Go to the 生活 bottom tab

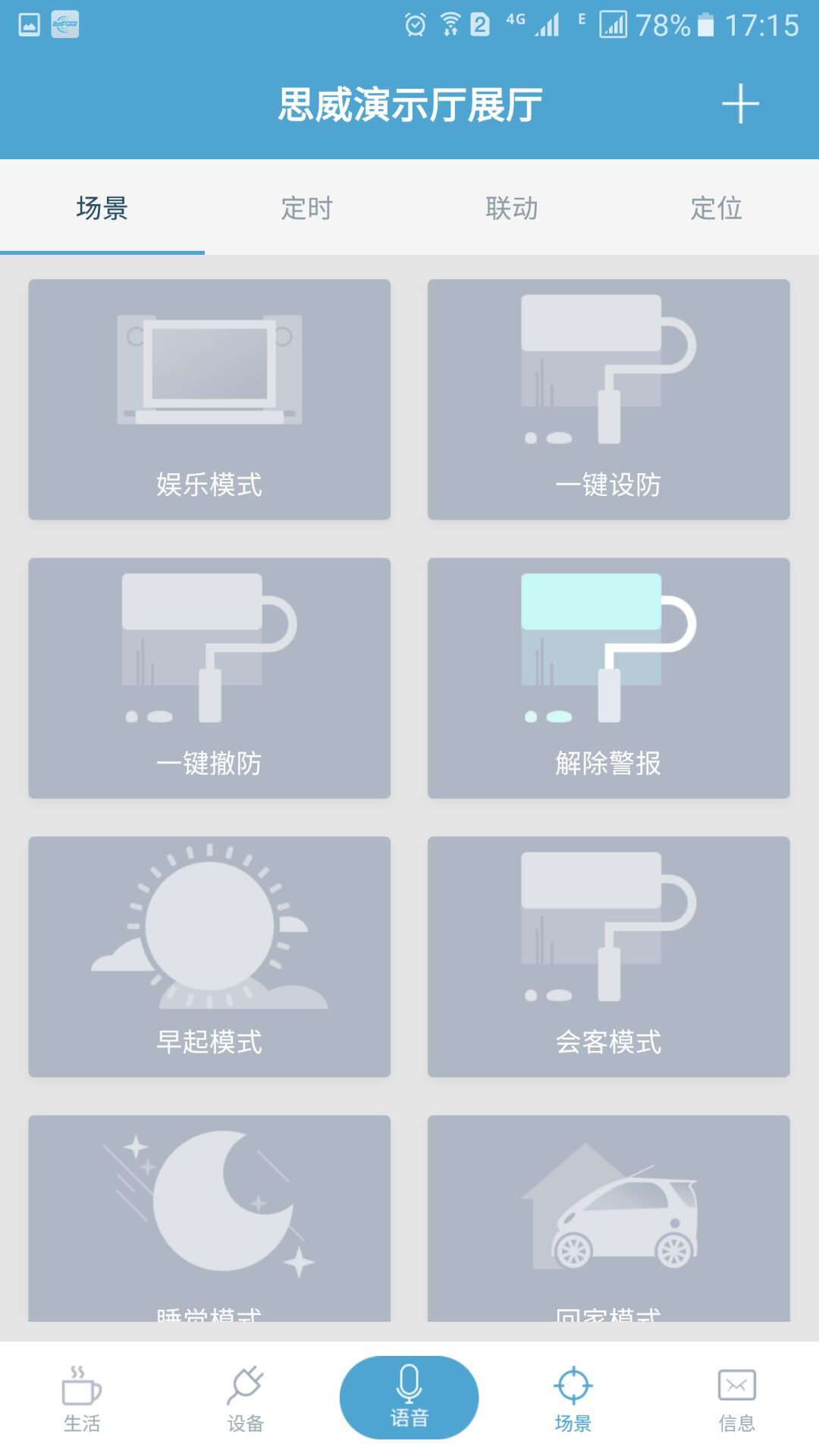click(x=82, y=1400)
